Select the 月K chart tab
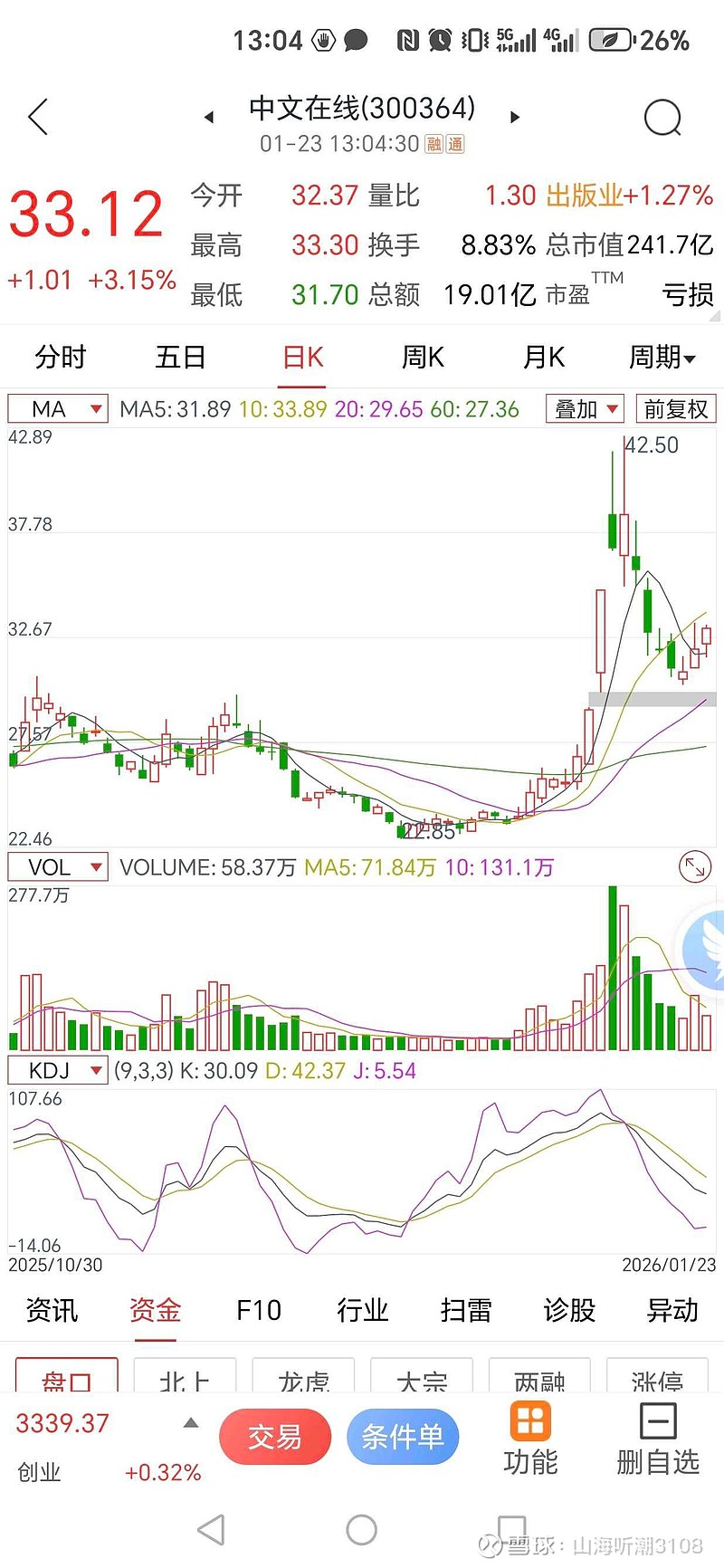Viewport: 724px width, 1568px height. point(543,358)
